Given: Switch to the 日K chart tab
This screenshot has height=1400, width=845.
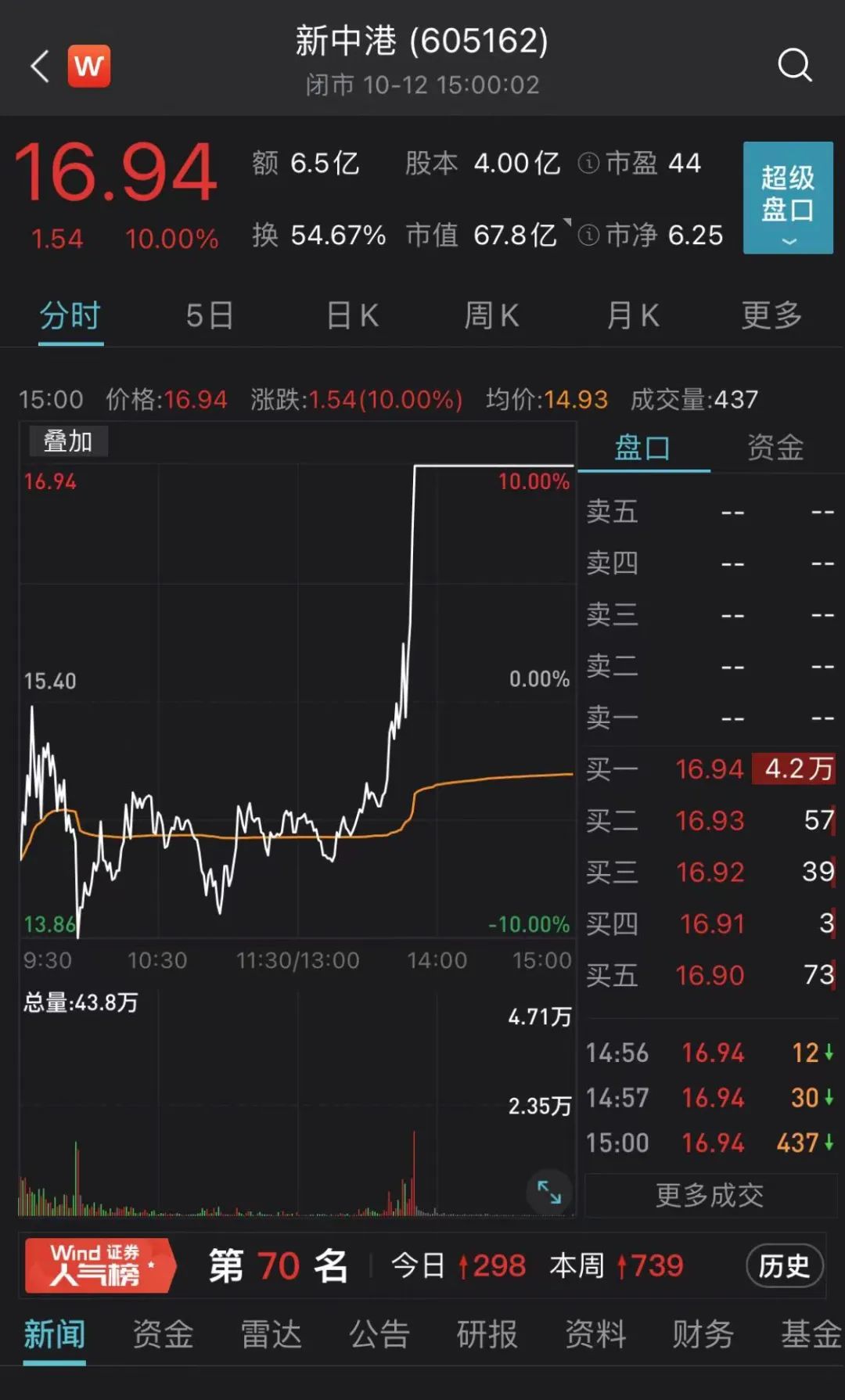Looking at the screenshot, I should coord(352,316).
